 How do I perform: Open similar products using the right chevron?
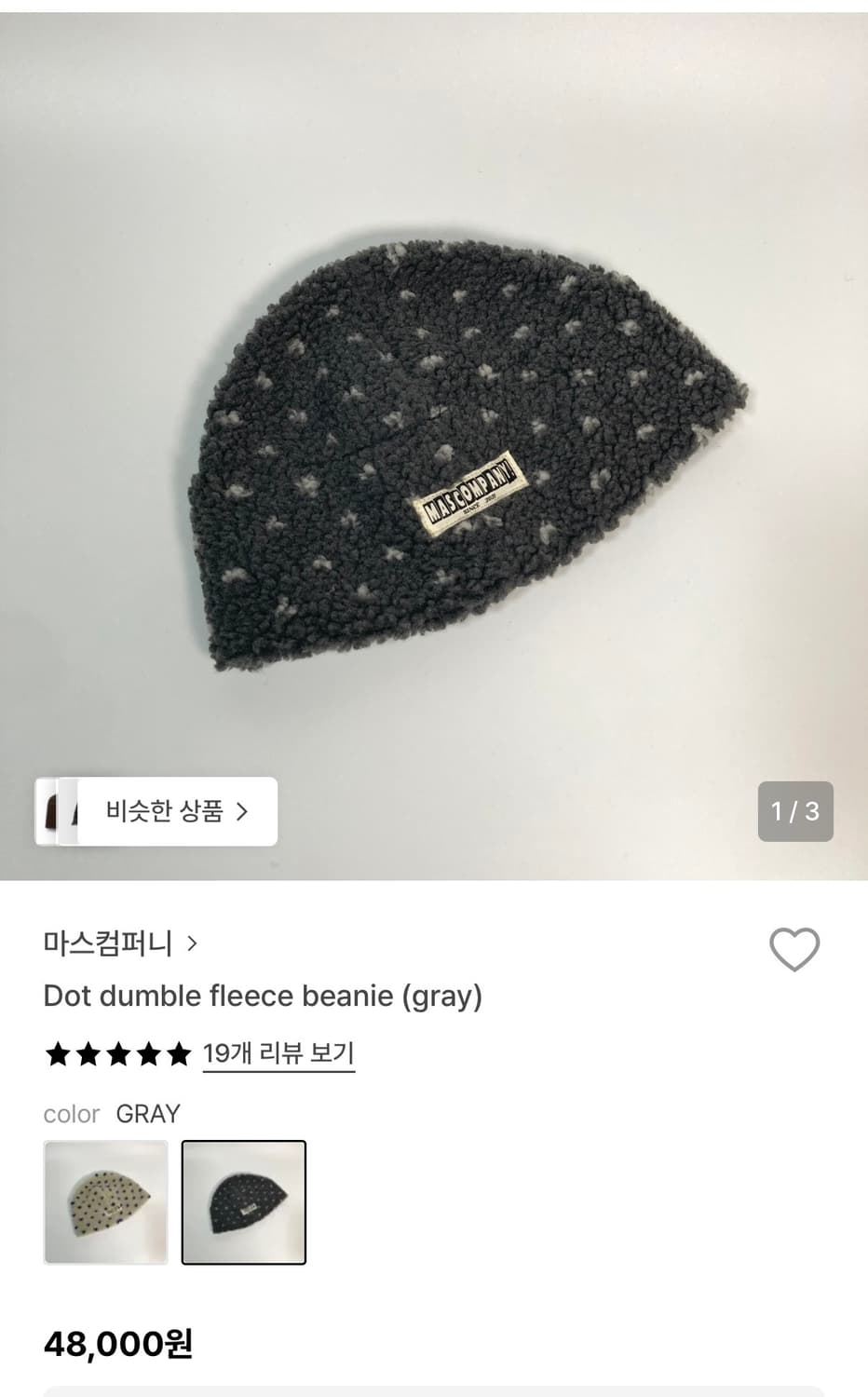coord(245,811)
